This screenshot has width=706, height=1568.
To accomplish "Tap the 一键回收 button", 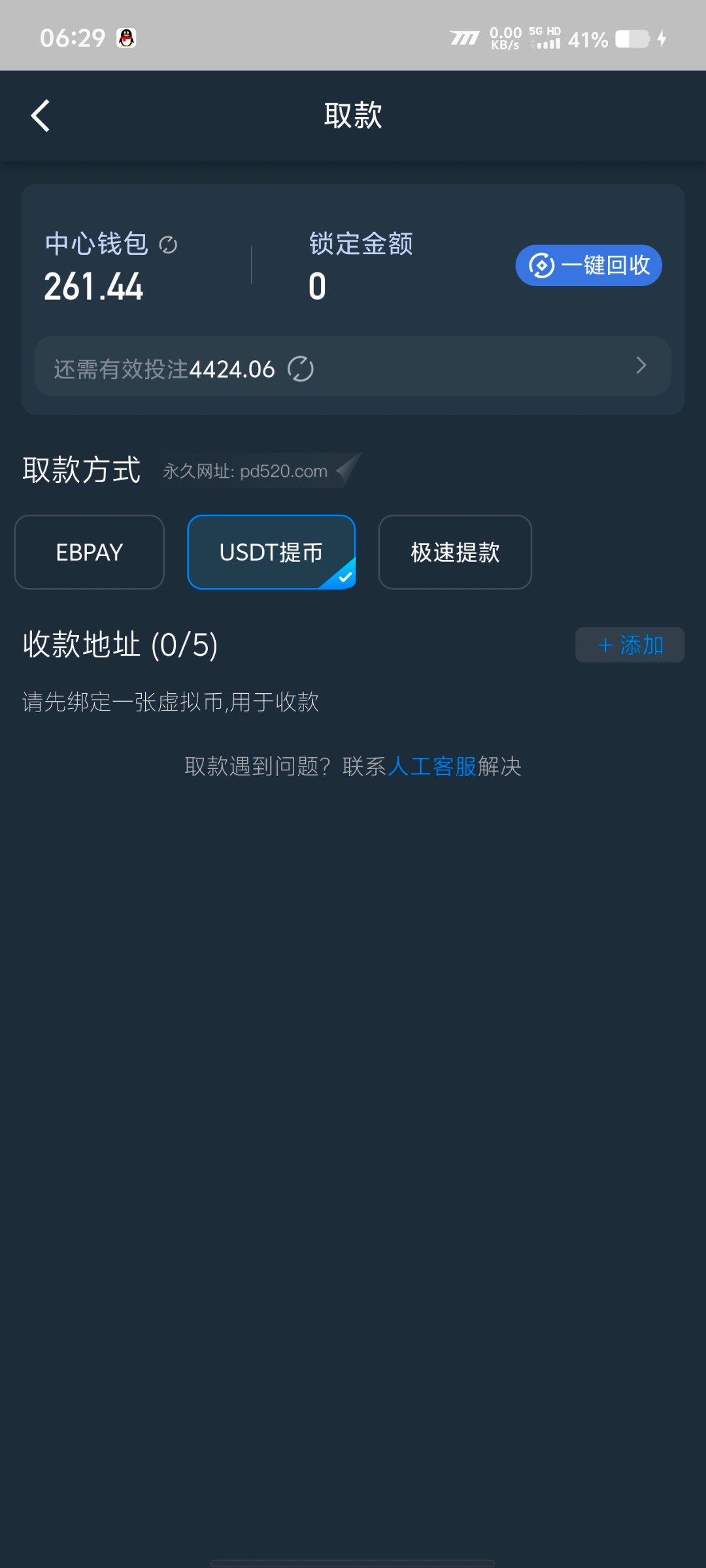I will [x=588, y=265].
